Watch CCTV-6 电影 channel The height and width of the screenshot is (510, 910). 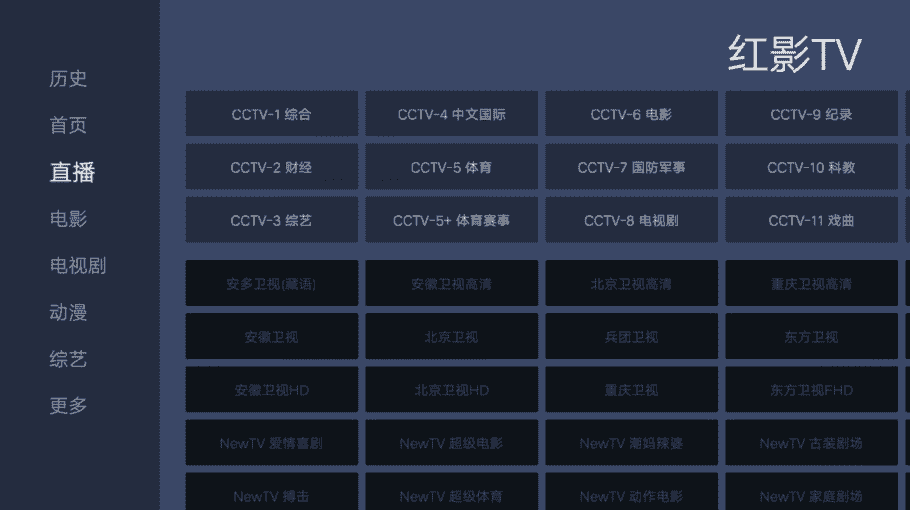coord(631,114)
